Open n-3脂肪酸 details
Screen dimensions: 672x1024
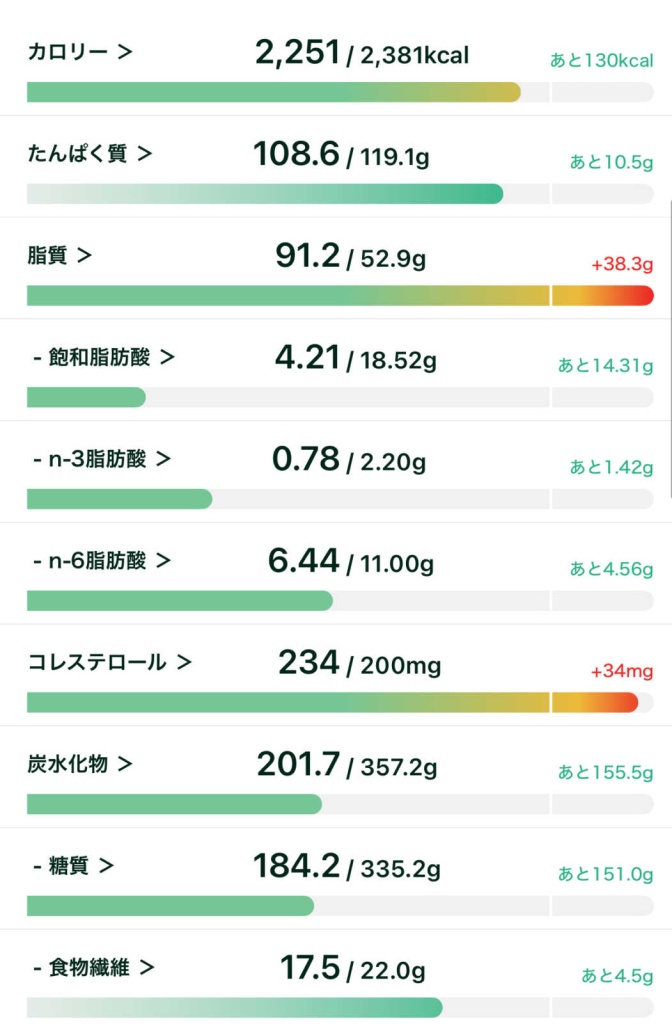coord(102,459)
